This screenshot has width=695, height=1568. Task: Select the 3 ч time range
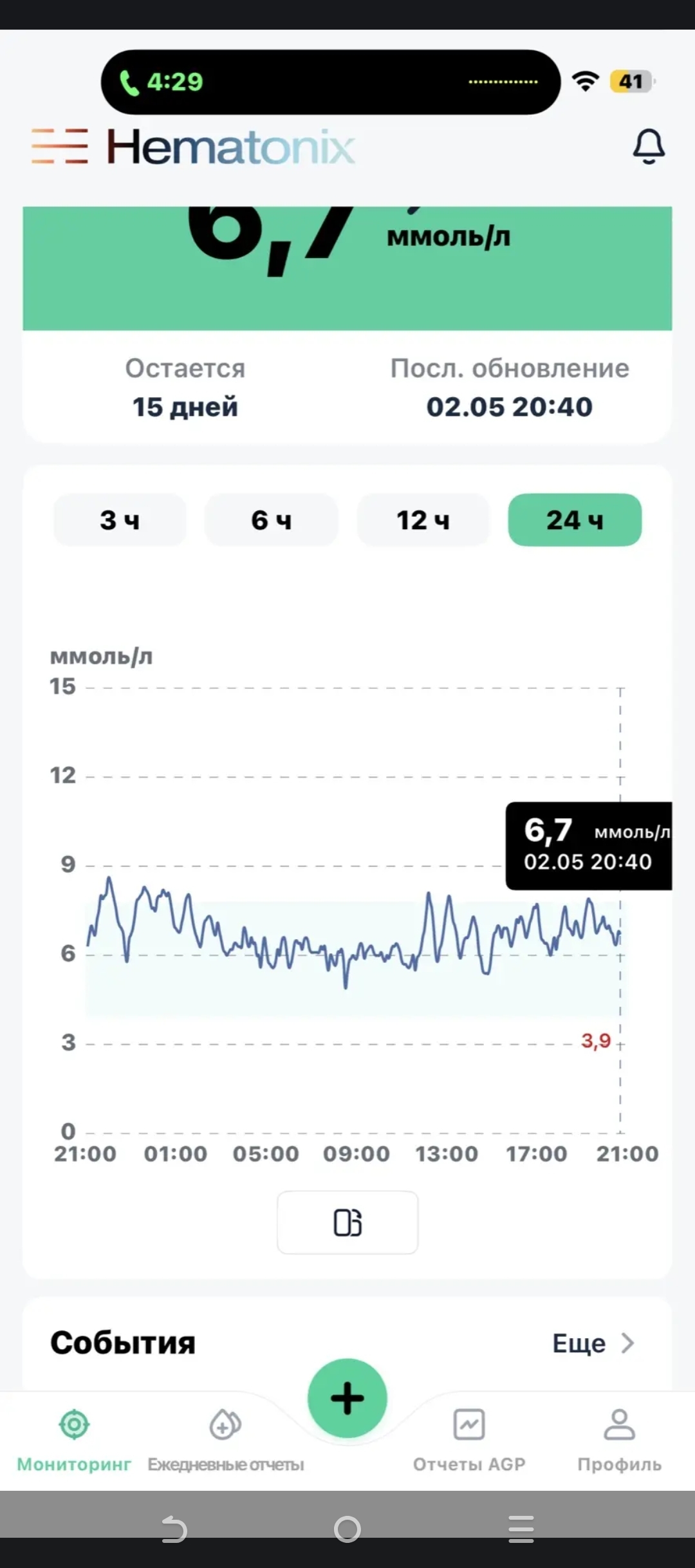pyautogui.click(x=120, y=519)
